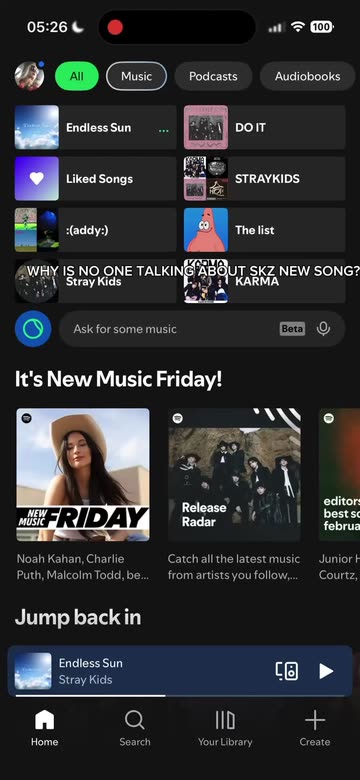Image resolution: width=360 pixels, height=780 pixels.
Task: Go to Your Library tab
Action: 225,728
